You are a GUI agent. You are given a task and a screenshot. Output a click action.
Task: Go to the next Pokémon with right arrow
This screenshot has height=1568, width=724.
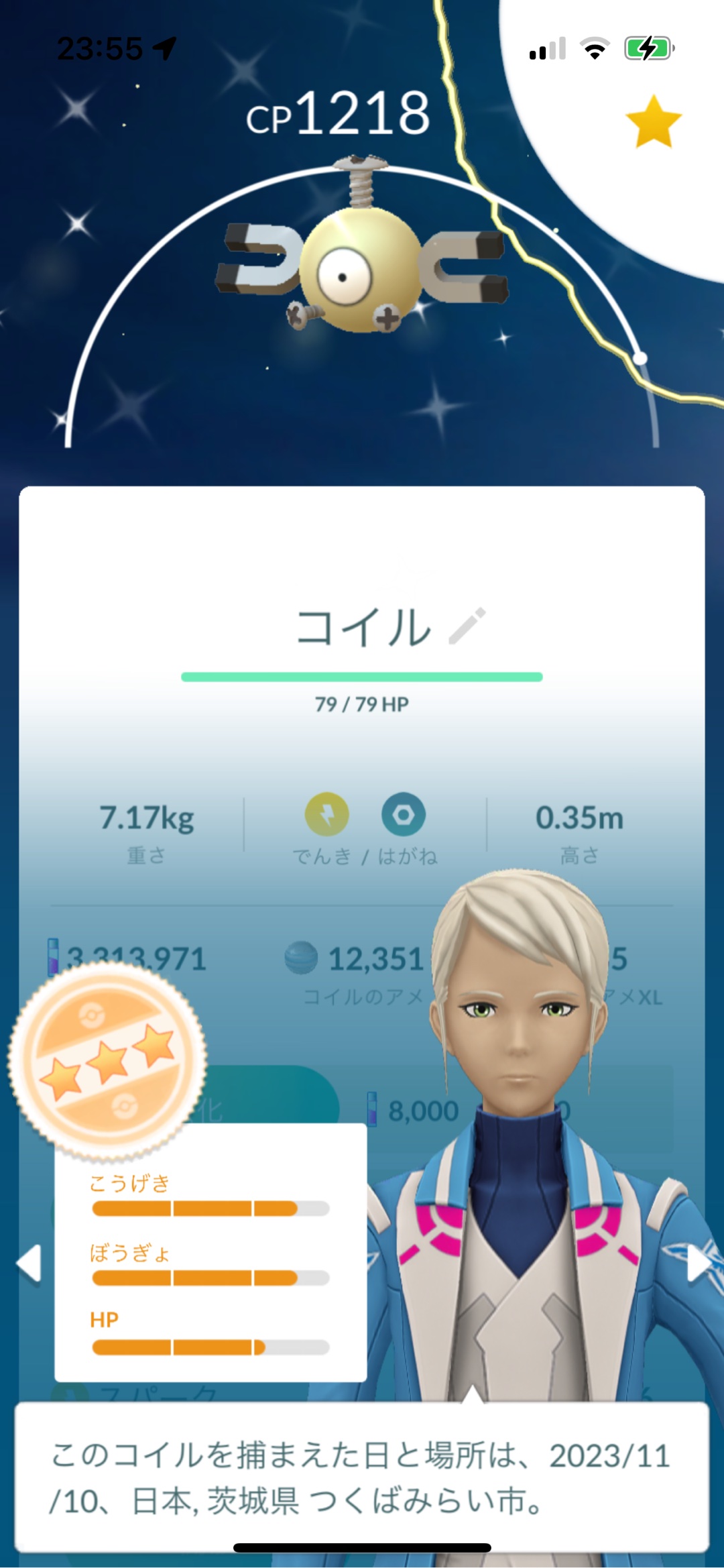point(698,1263)
